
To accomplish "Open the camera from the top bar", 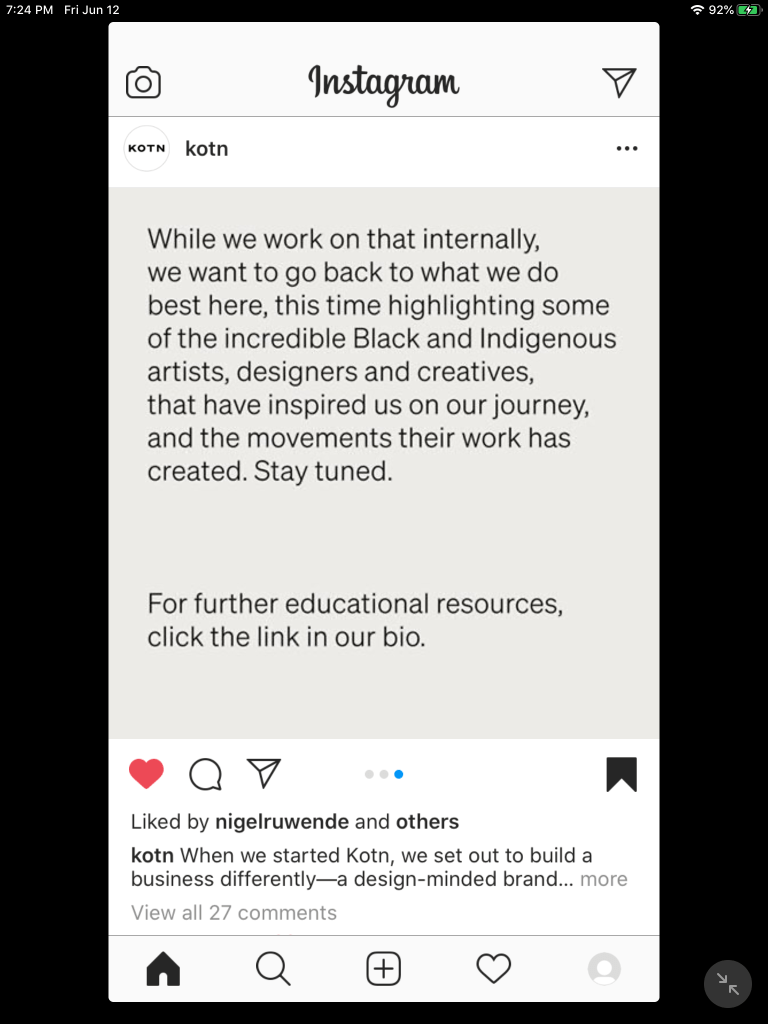I will click(143, 83).
